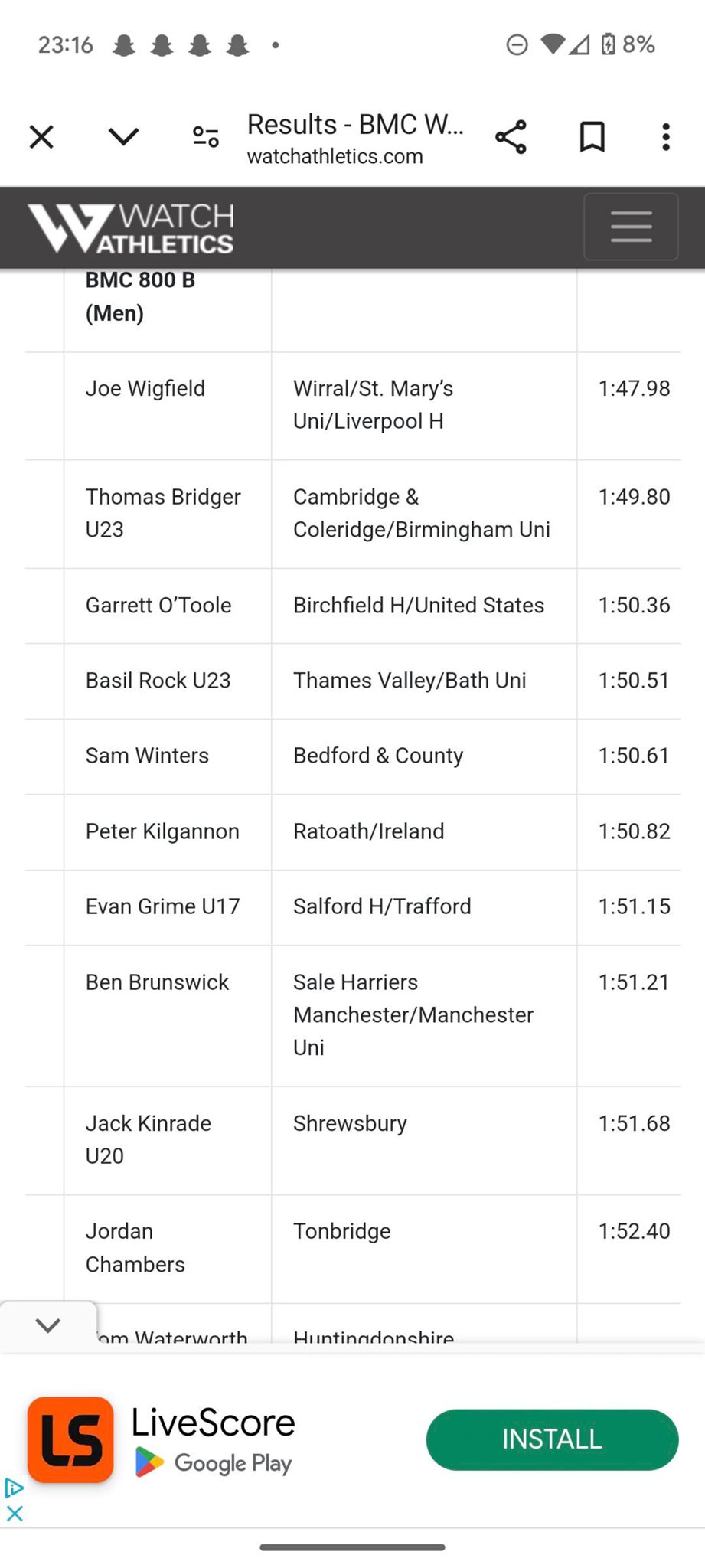The width and height of the screenshot is (705, 1568).
Task: Open the Watch Athletics hamburger menu
Action: (x=631, y=227)
